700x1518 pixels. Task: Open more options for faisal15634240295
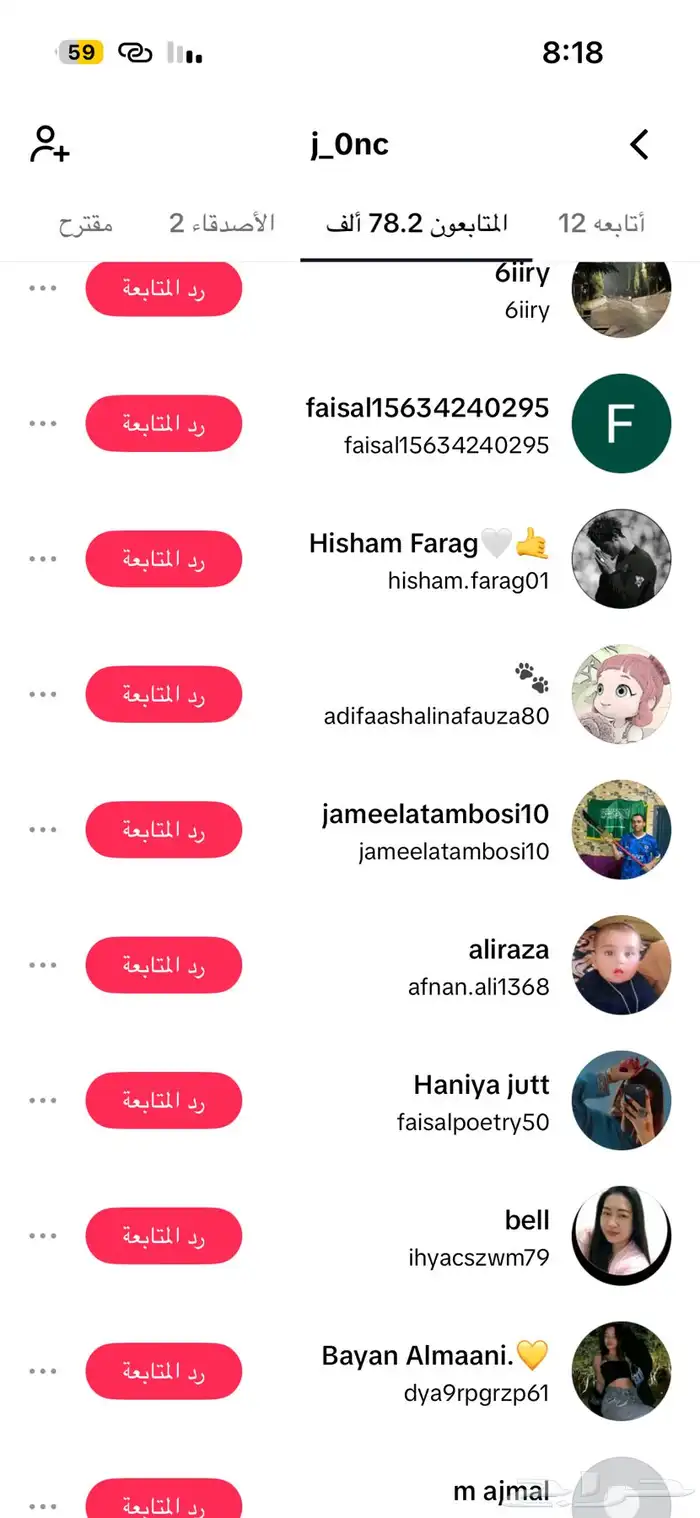pos(43,423)
